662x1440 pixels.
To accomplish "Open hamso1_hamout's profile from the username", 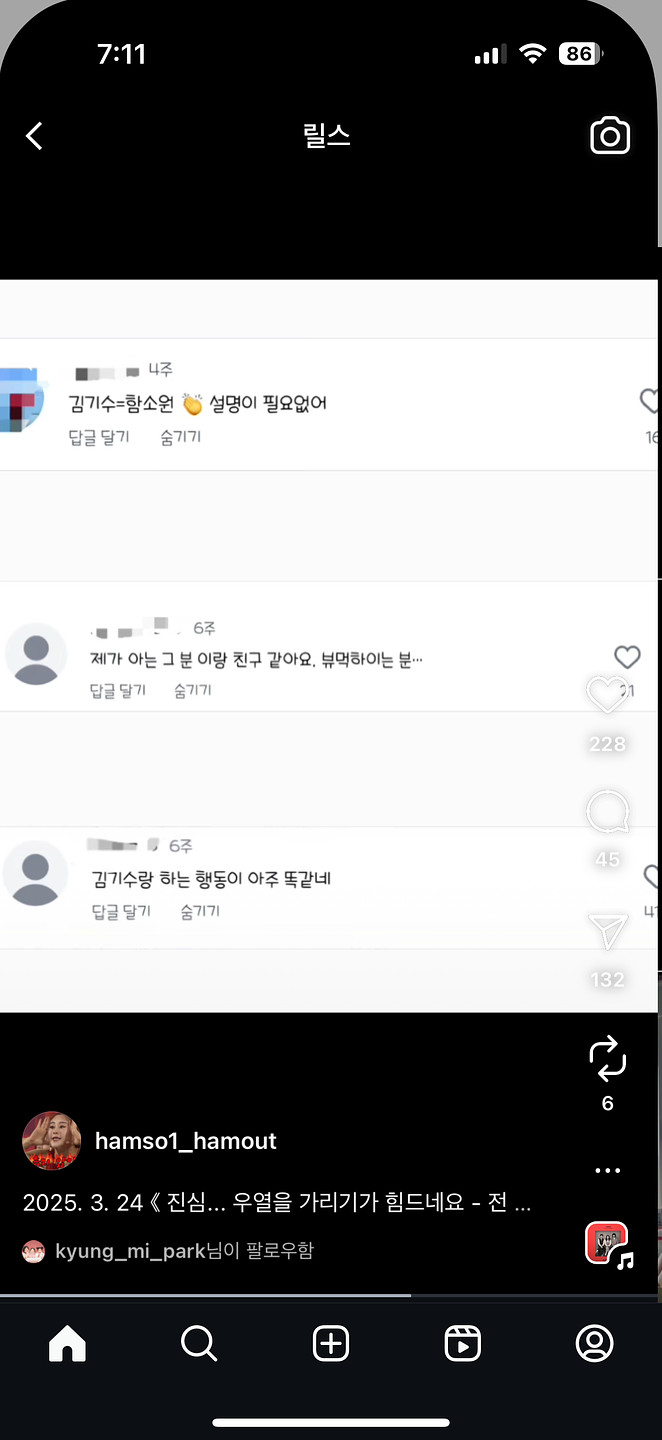I will point(186,1141).
